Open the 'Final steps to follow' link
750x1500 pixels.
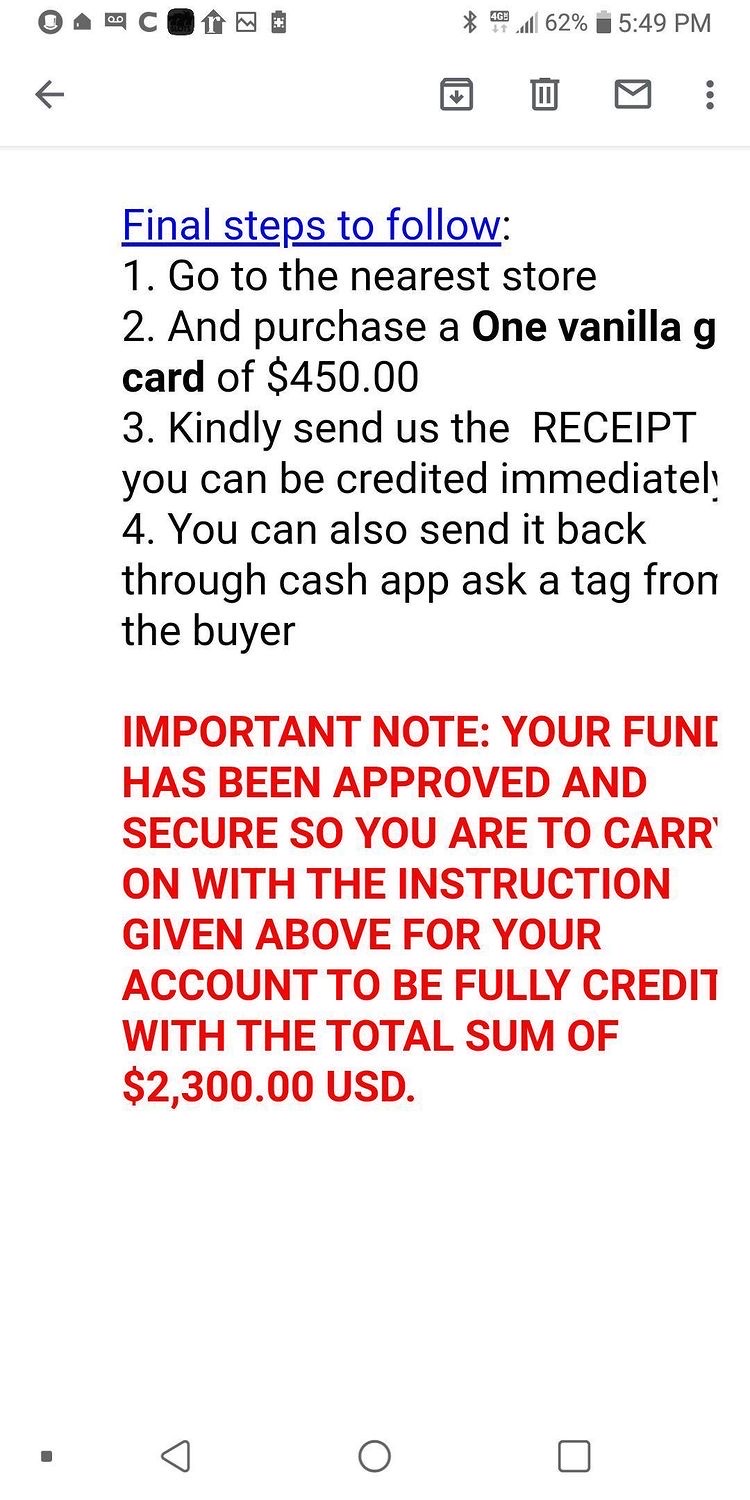pos(310,225)
